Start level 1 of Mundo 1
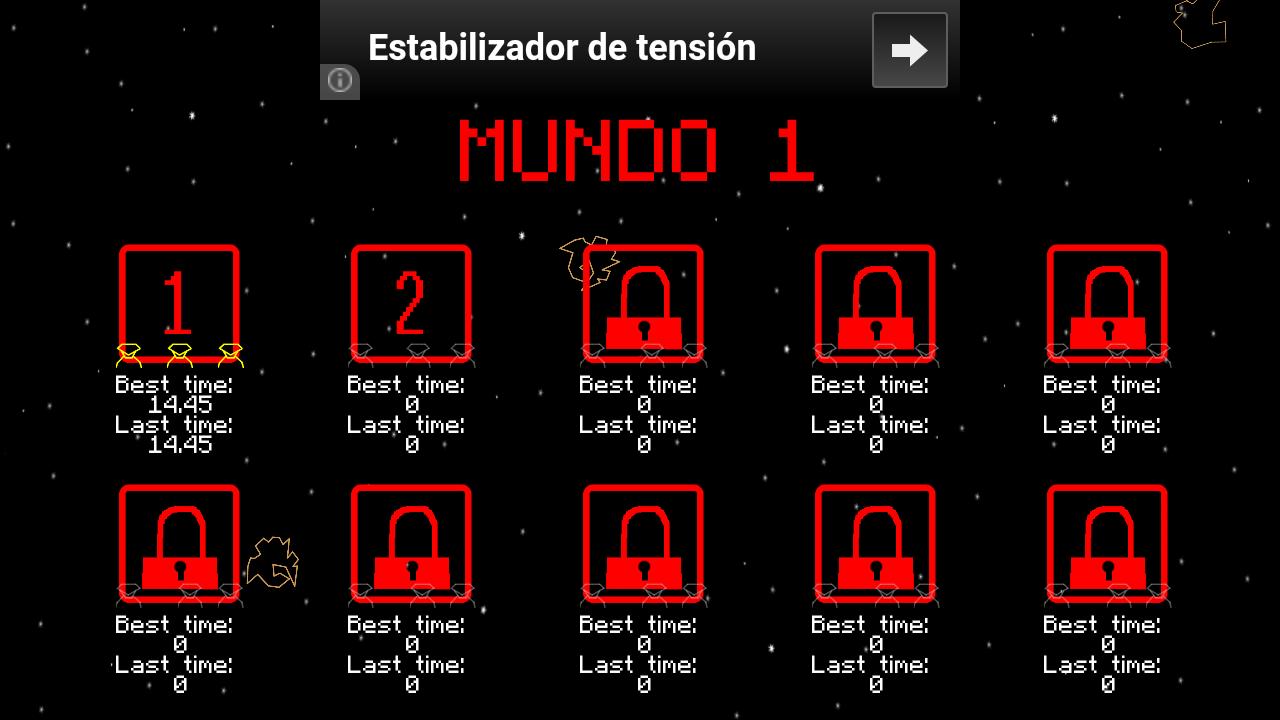1280x720 pixels. point(179,302)
